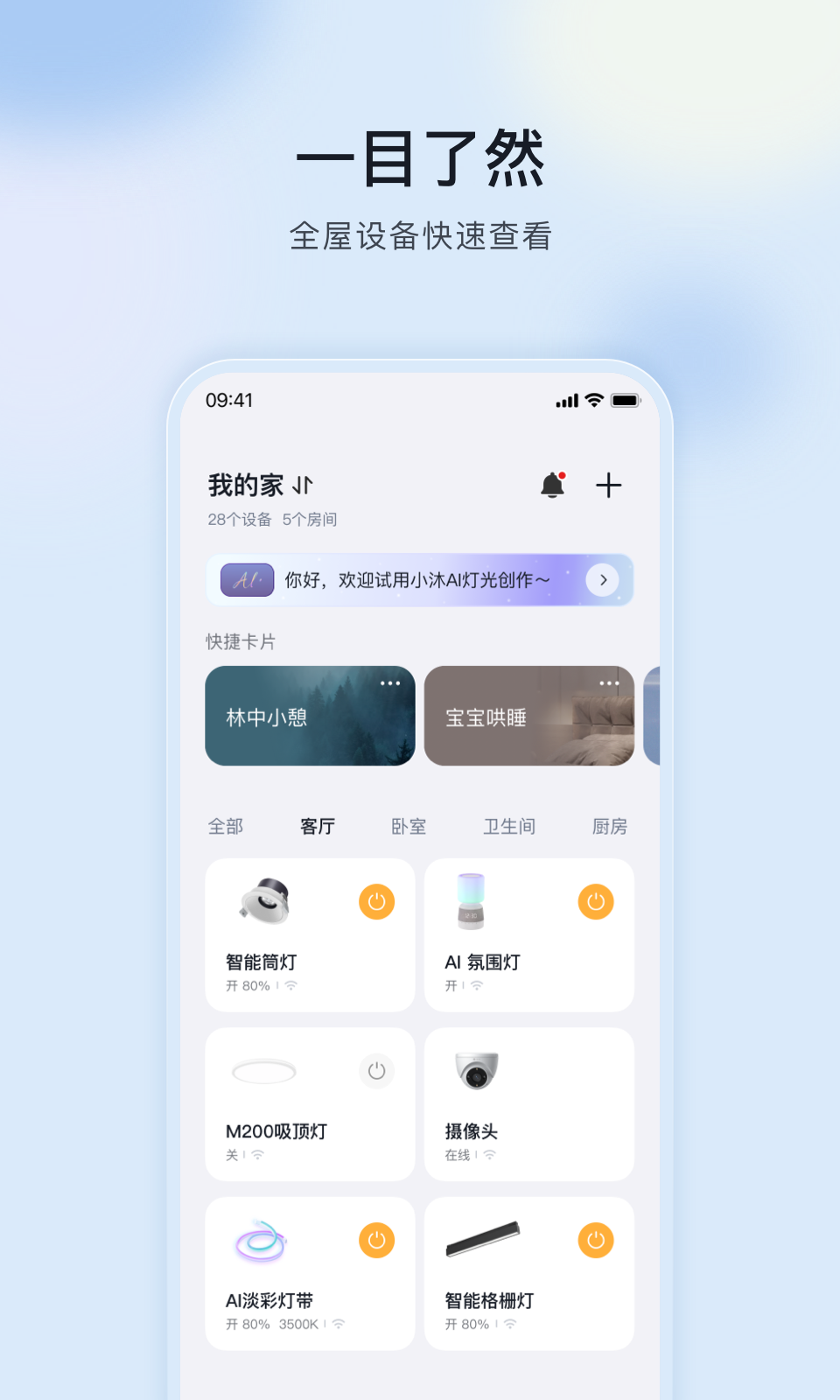Switch to the 卧室 room tab

tap(408, 827)
